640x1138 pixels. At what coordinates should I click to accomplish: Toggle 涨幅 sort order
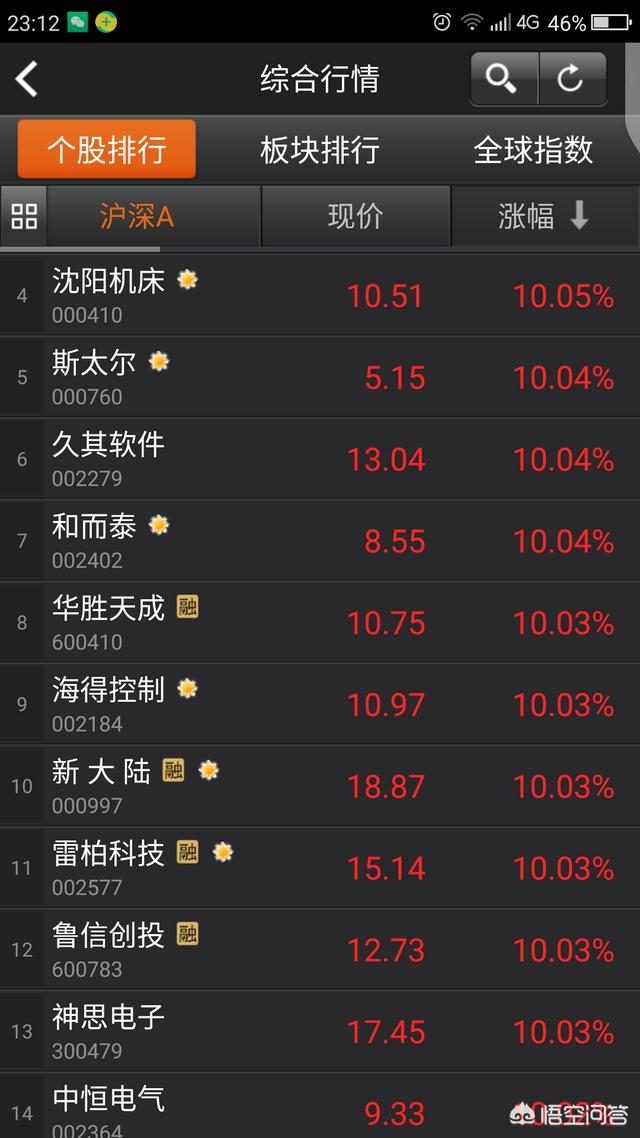(545, 216)
